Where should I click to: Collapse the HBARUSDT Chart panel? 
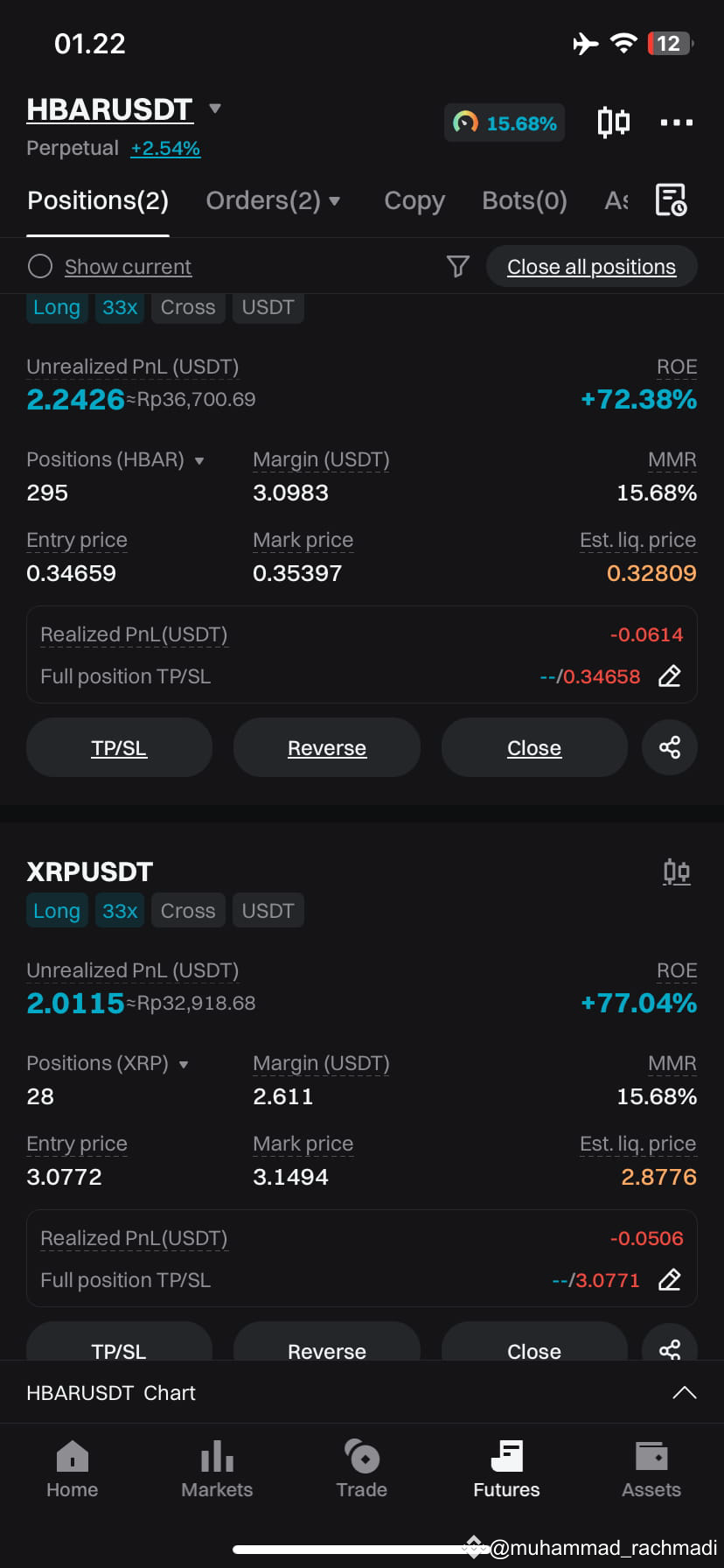coord(685,1392)
